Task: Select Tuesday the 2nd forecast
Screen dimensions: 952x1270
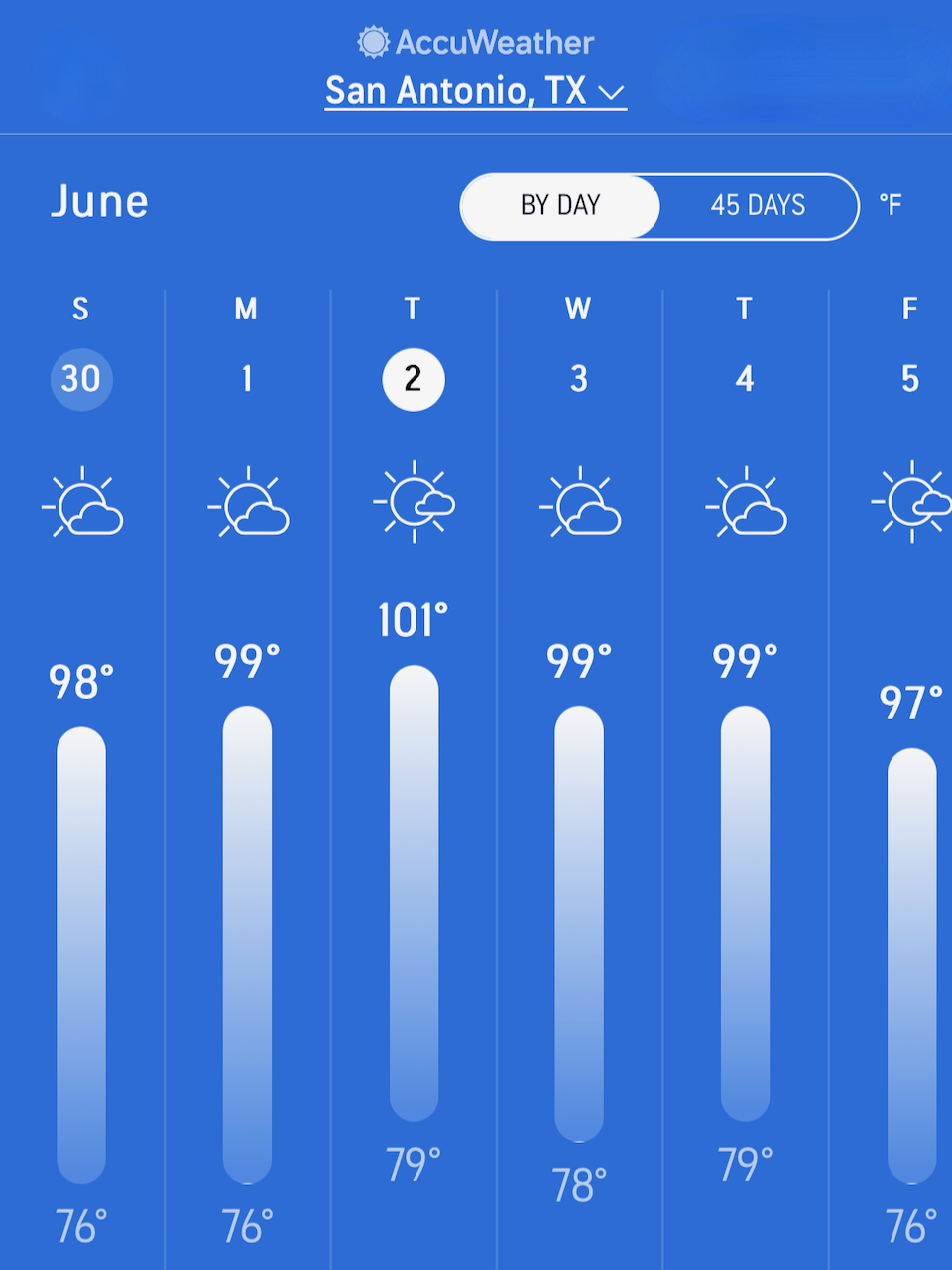Action: 413,379
